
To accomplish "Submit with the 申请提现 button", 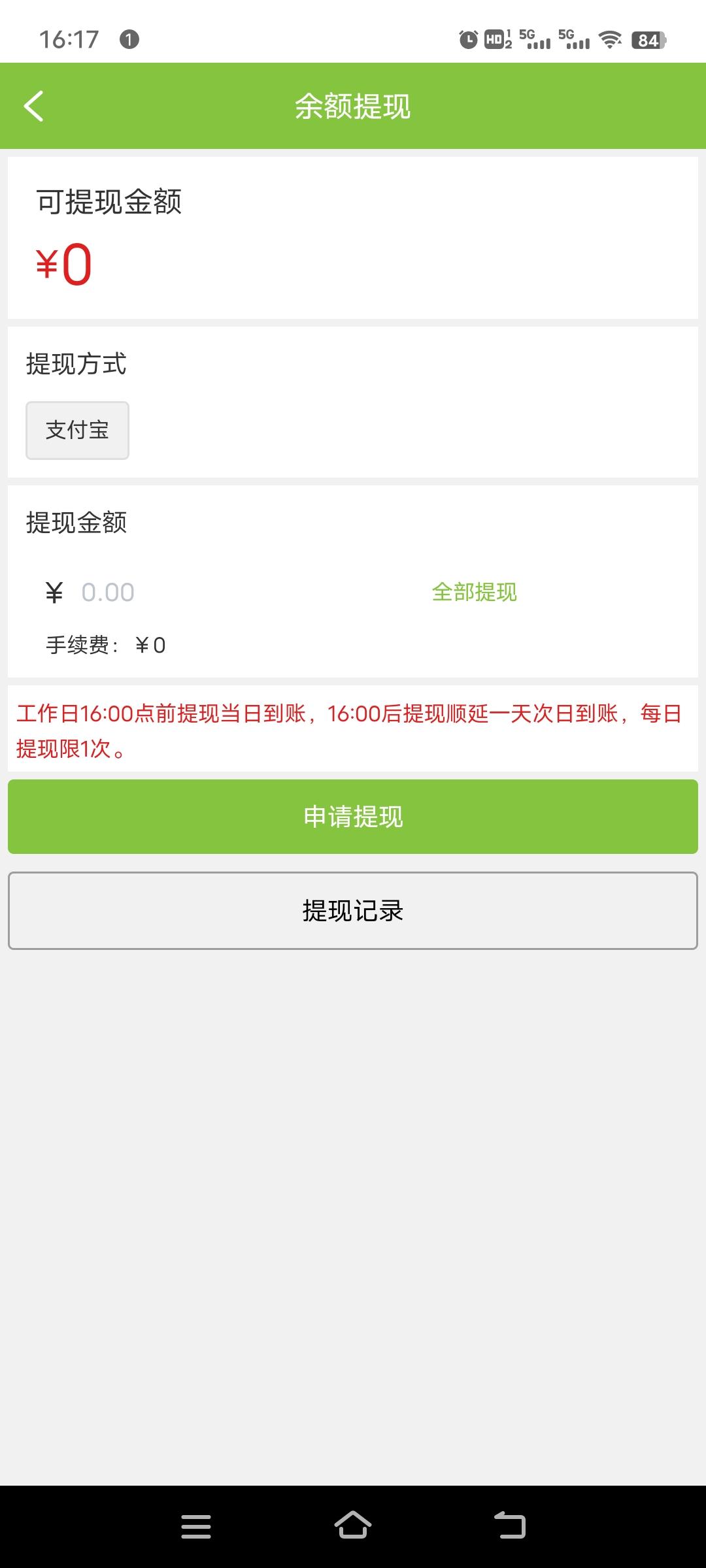I will point(353,817).
